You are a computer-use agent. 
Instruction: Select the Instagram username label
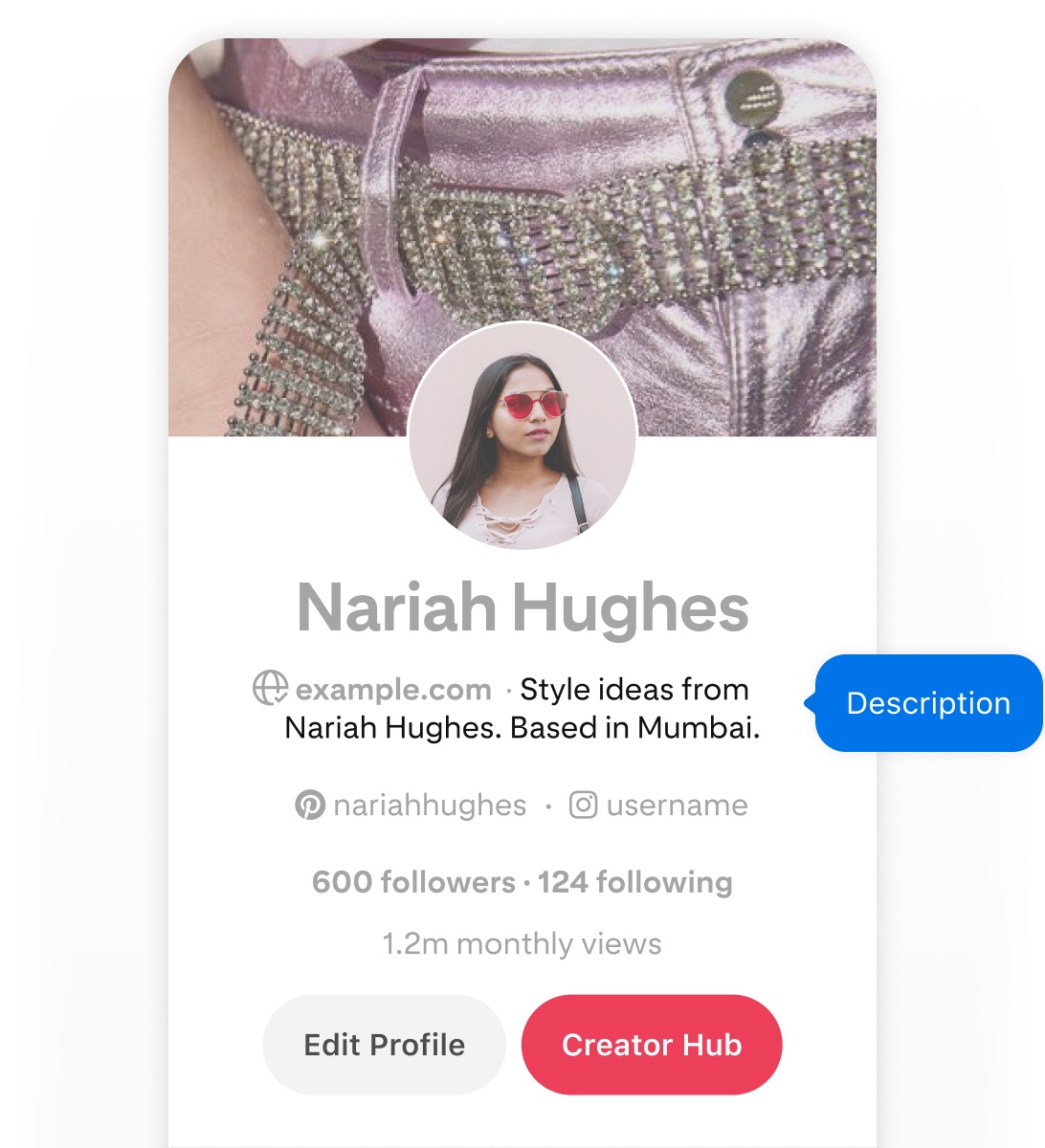(x=677, y=805)
